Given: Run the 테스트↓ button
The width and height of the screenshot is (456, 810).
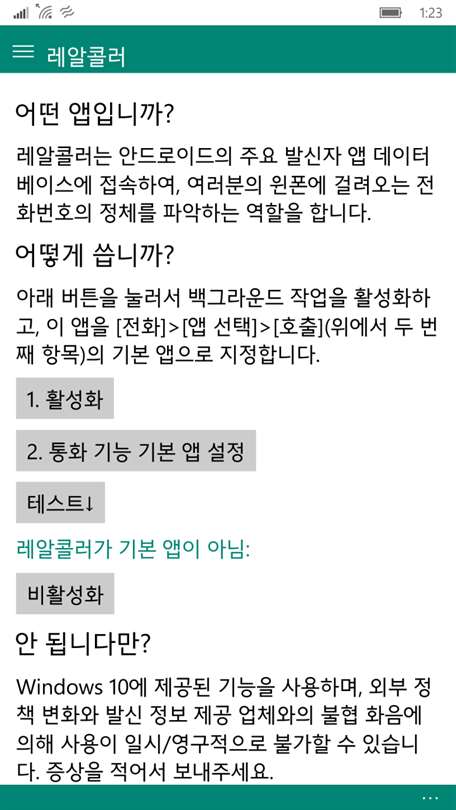Looking at the screenshot, I should coord(60,503).
